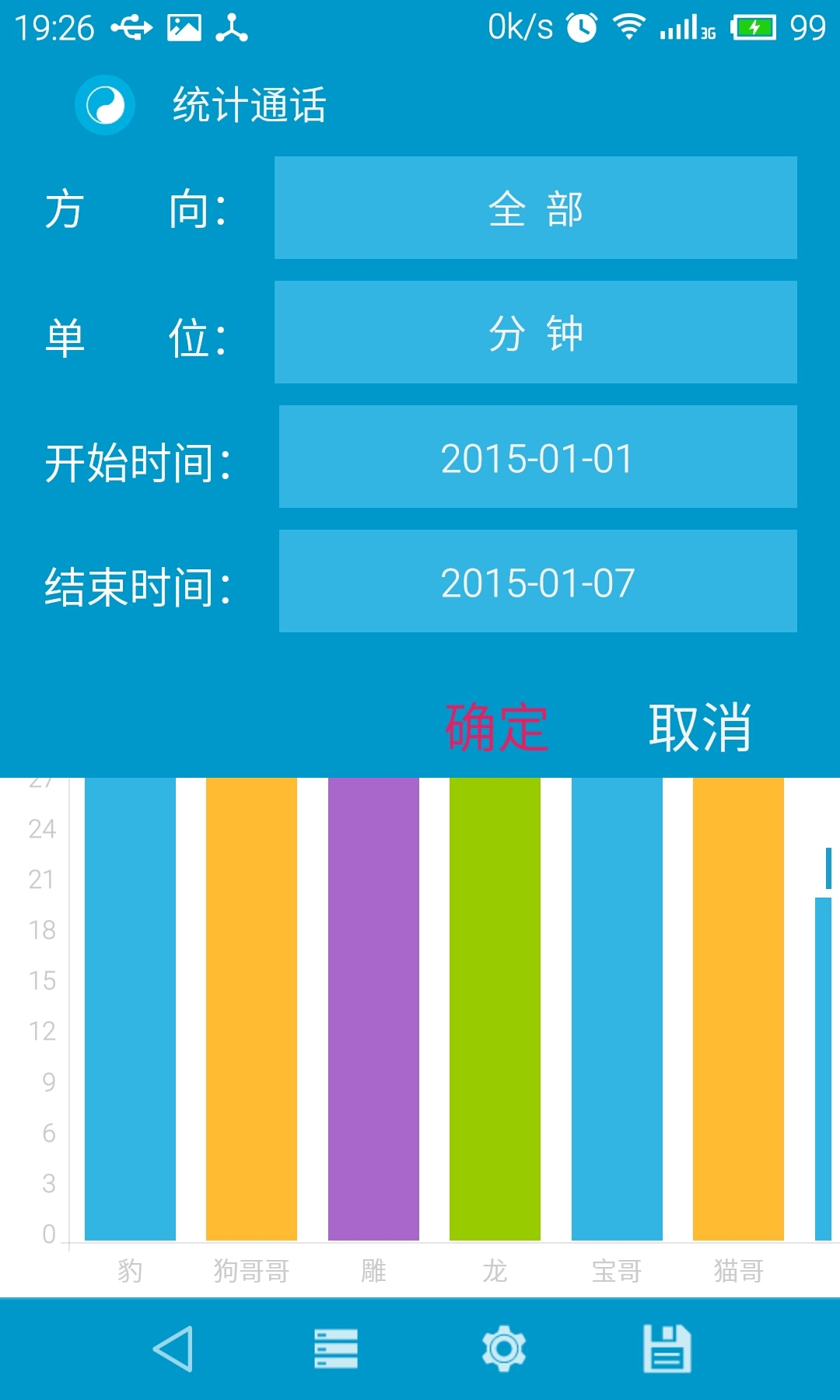840x1400 pixels.
Task: Tap the back triangle in bottom toolbar
Action: point(173,1349)
